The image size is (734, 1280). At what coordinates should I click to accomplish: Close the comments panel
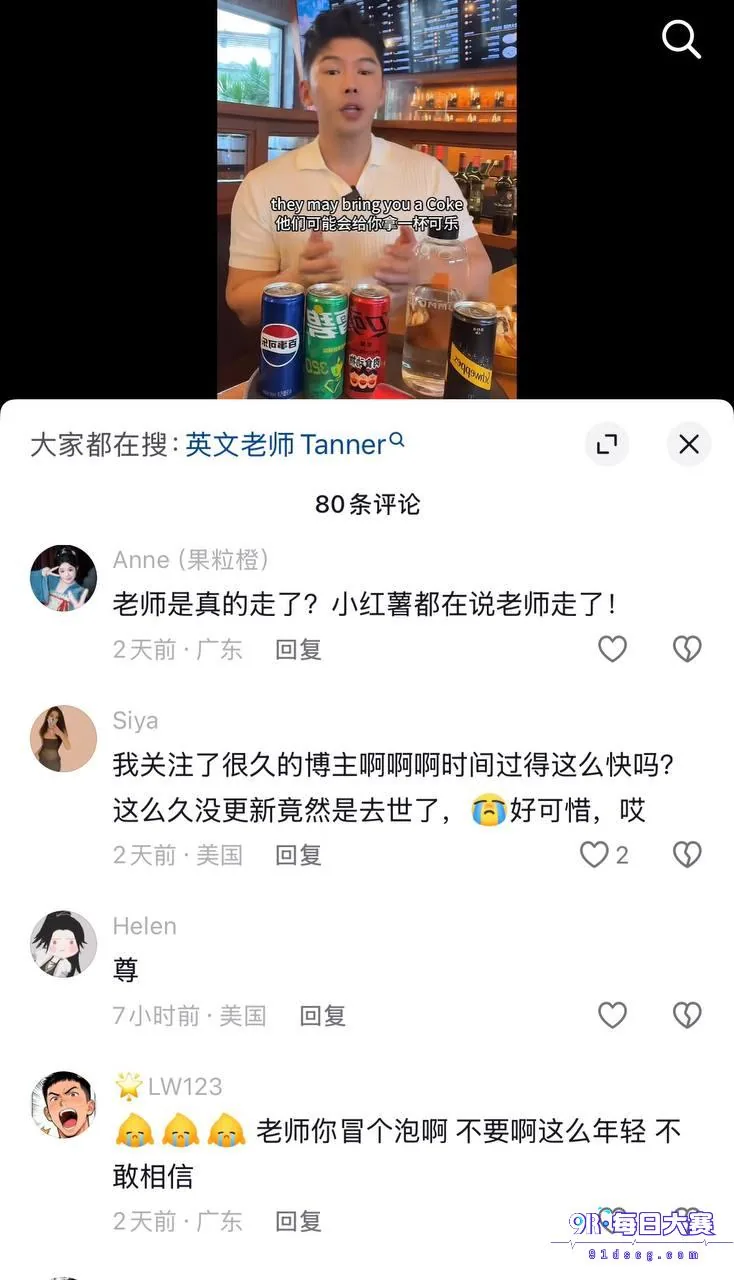(689, 444)
